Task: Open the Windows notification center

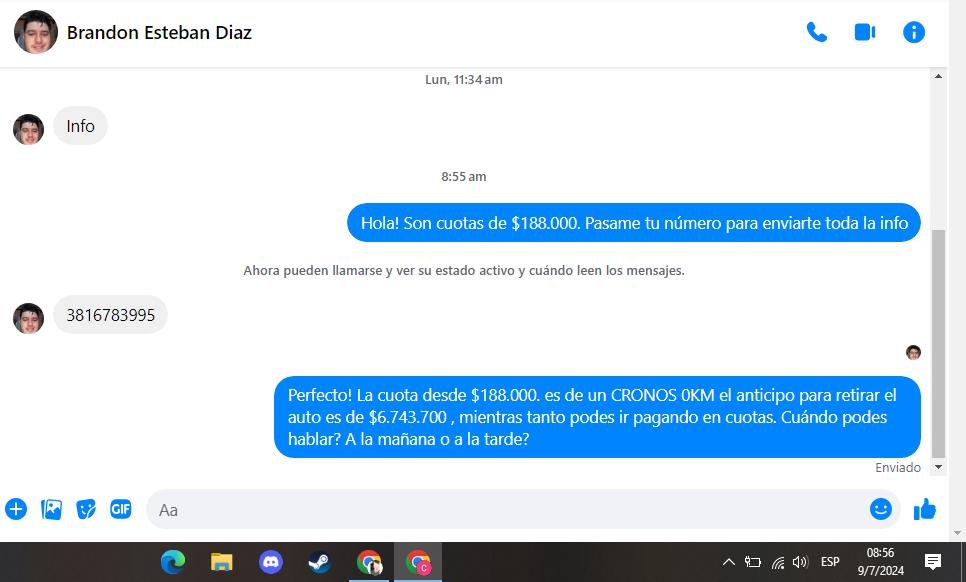Action: point(933,562)
